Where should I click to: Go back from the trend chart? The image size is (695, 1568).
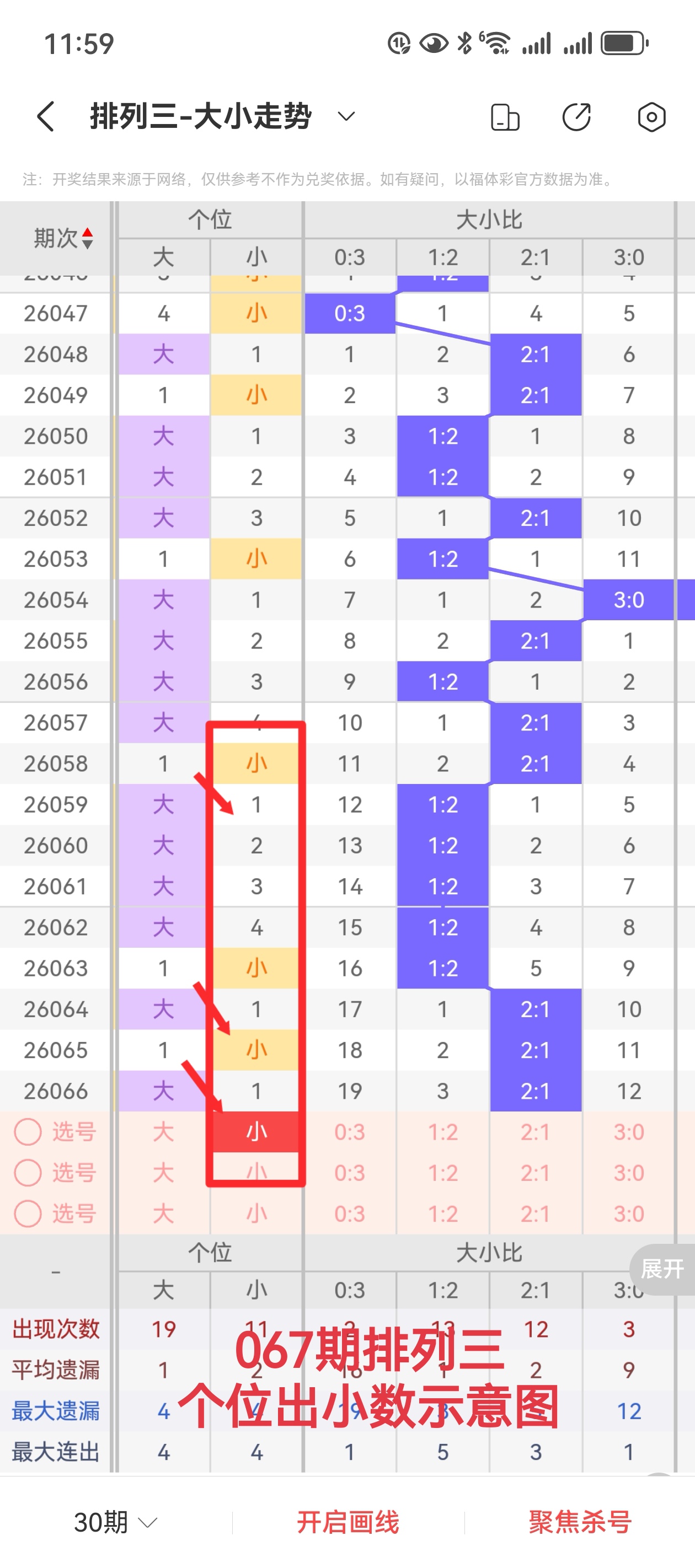(46, 116)
